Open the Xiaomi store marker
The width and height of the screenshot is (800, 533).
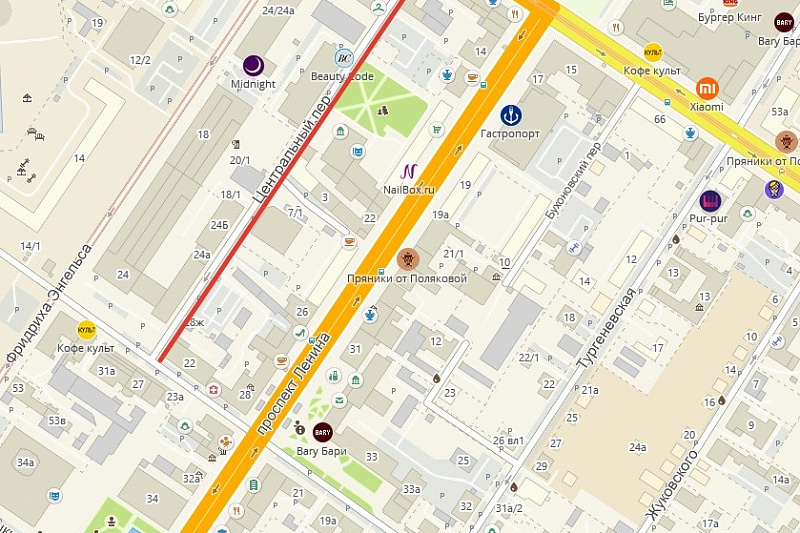707,87
